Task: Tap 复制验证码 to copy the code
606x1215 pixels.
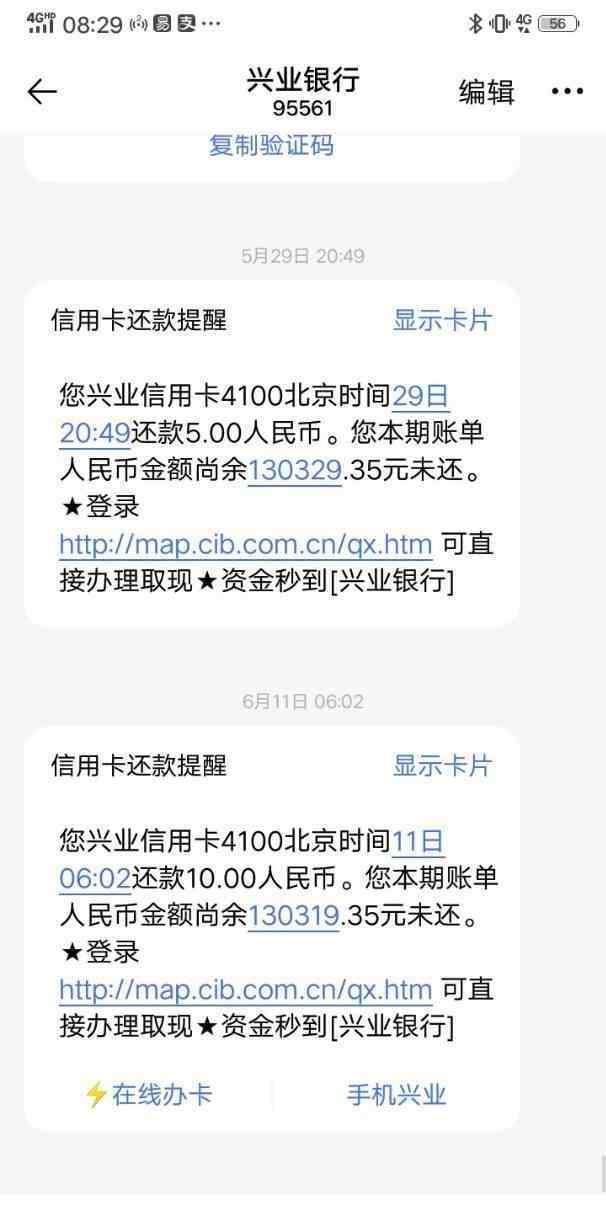Action: (x=271, y=146)
